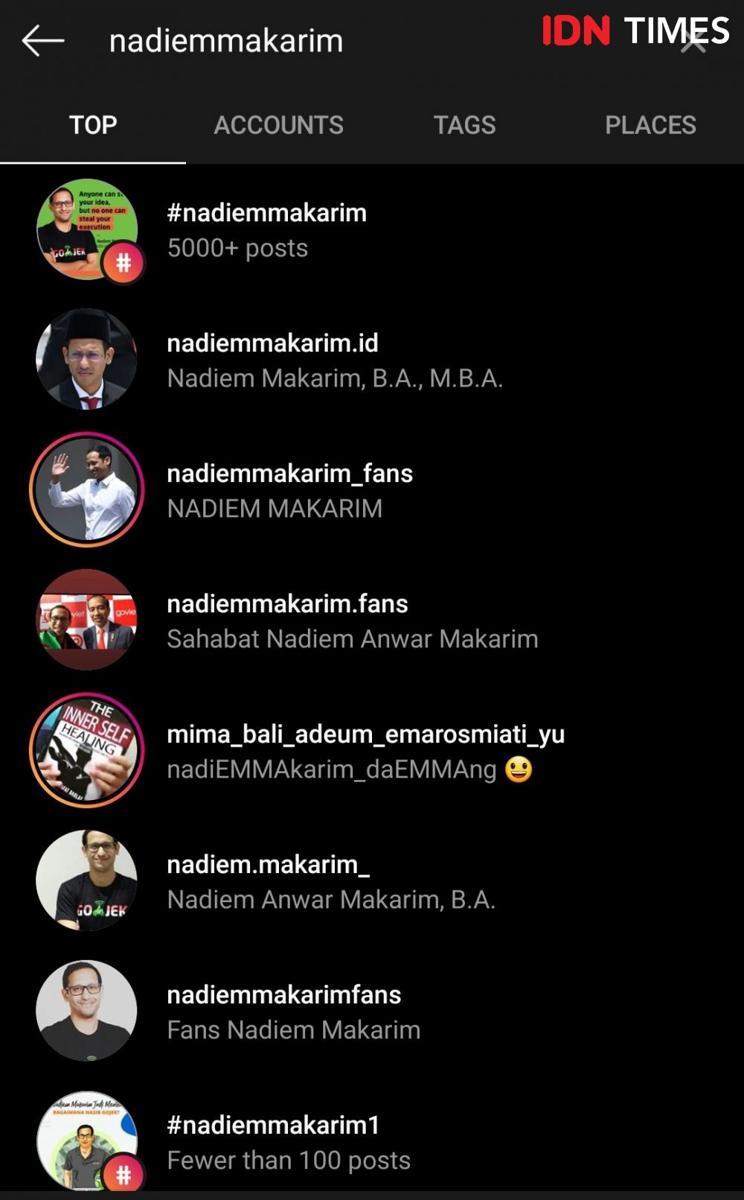Image resolution: width=744 pixels, height=1200 pixels.
Task: Select the Top tab
Action: pos(93,125)
